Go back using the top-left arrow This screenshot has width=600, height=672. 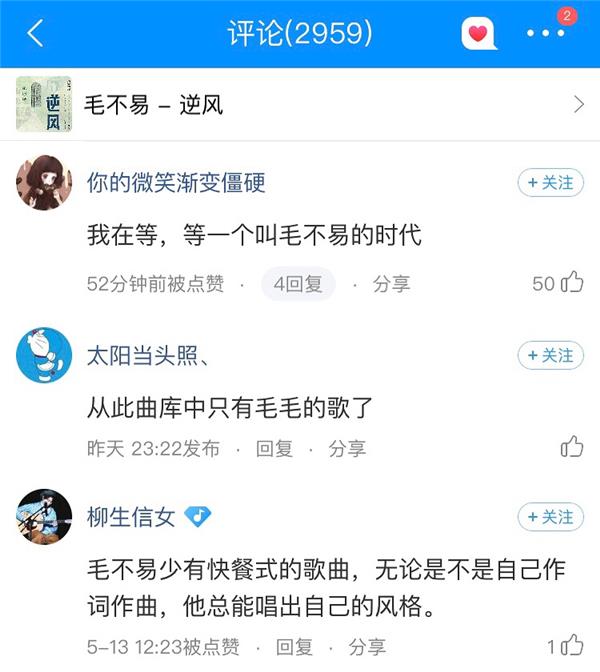tap(35, 34)
